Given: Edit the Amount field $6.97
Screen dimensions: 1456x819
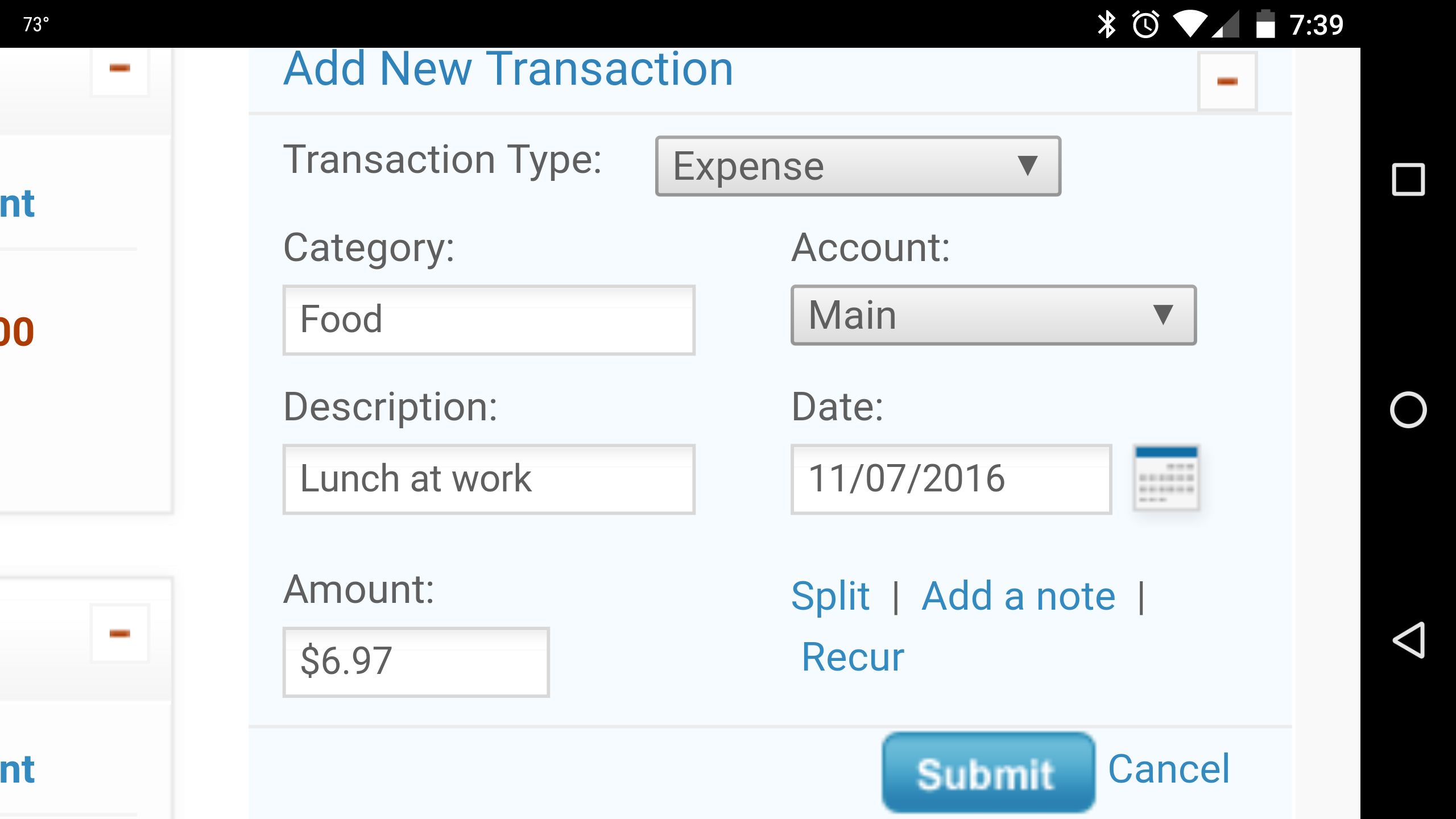Looking at the screenshot, I should (x=416, y=661).
